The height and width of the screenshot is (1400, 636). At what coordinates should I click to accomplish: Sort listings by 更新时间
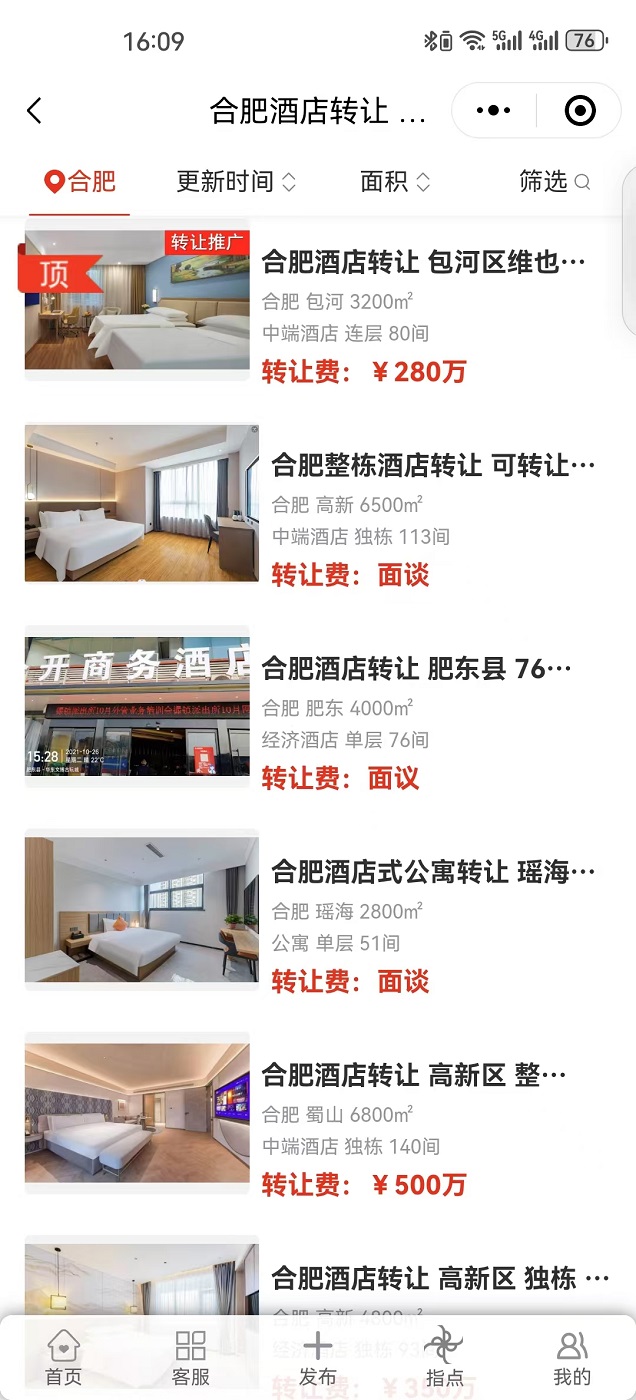pyautogui.click(x=236, y=182)
